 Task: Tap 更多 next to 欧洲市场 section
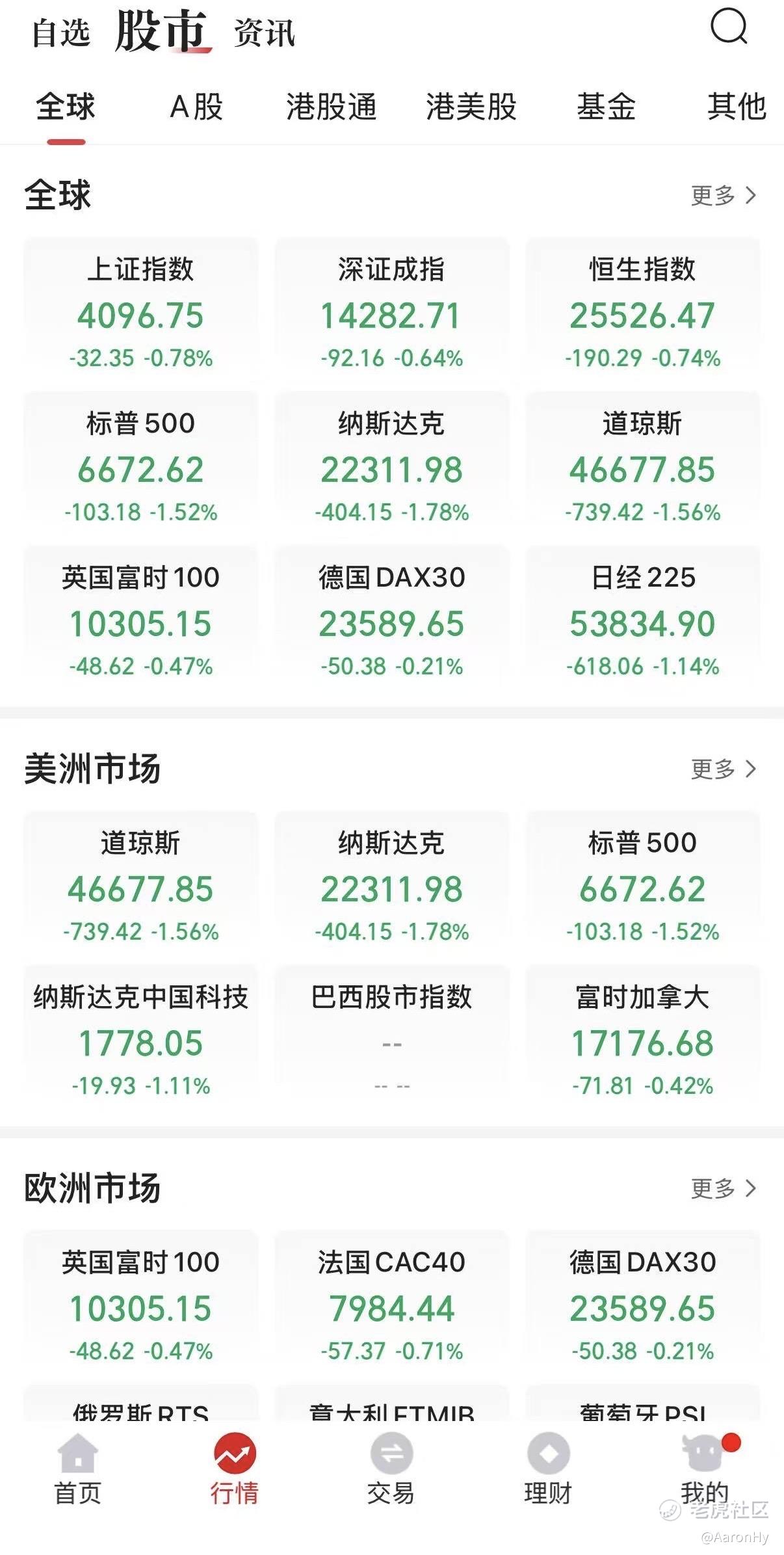pyautogui.click(x=723, y=1188)
